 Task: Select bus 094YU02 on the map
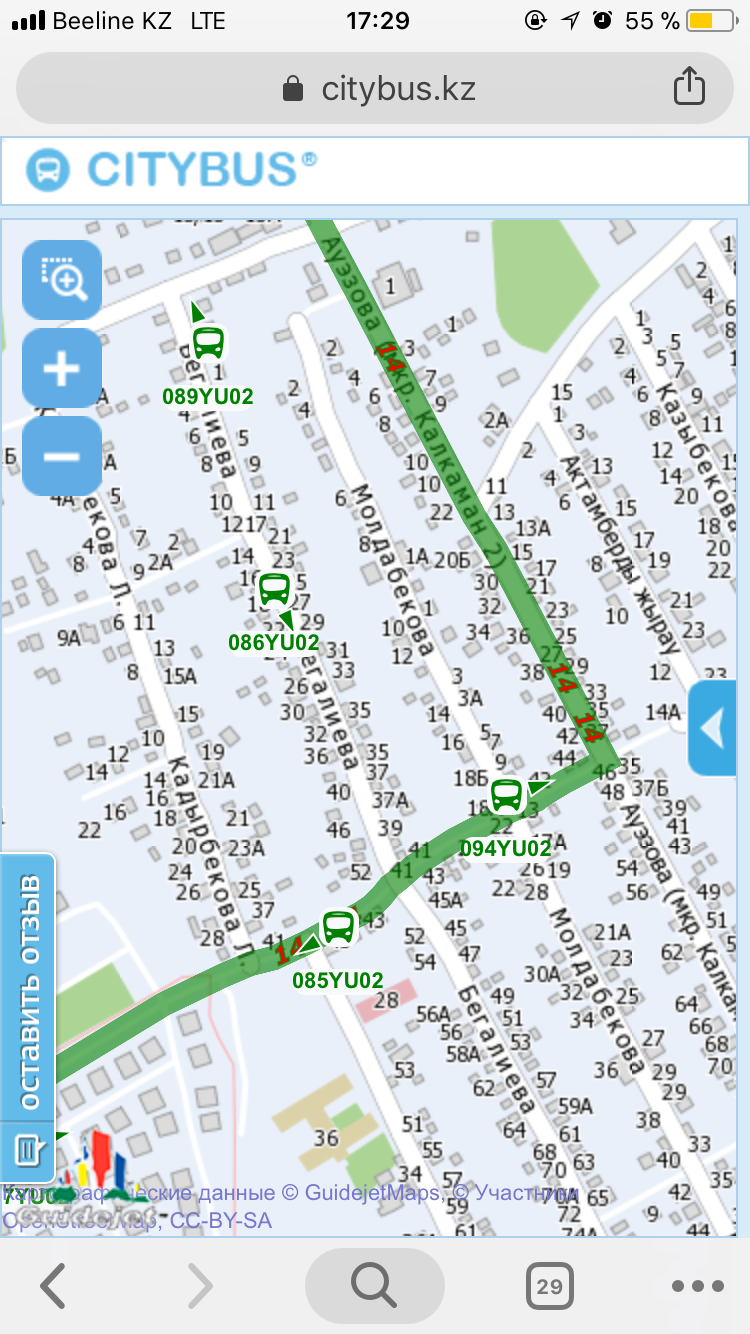tap(506, 796)
